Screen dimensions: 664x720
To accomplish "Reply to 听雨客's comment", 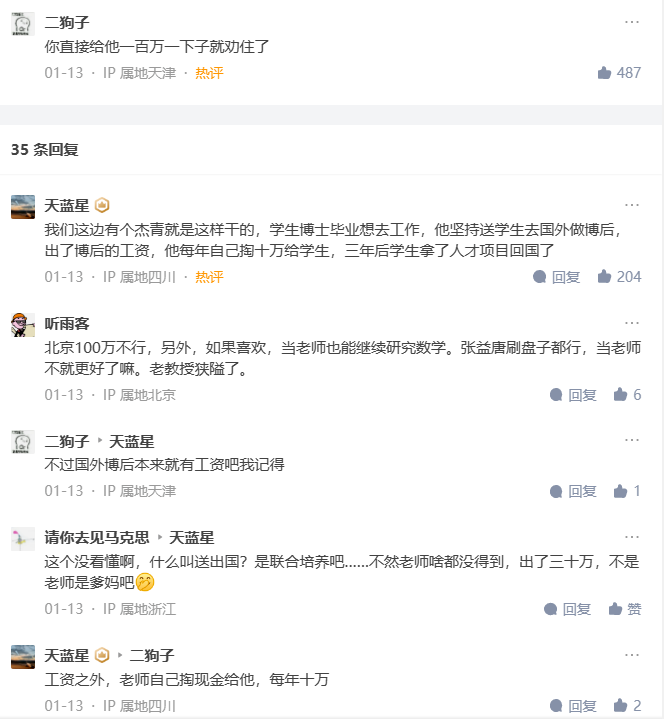I will [573, 395].
